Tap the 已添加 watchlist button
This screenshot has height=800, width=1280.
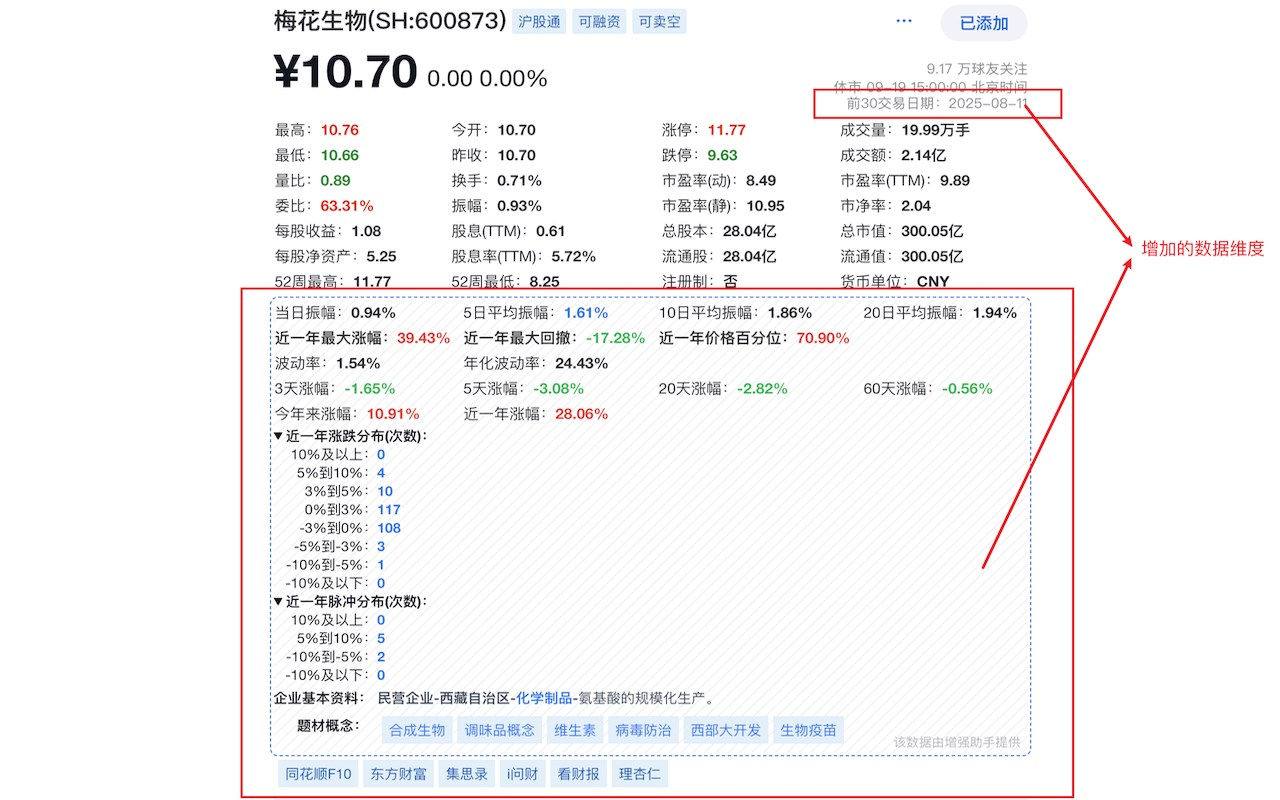click(983, 23)
